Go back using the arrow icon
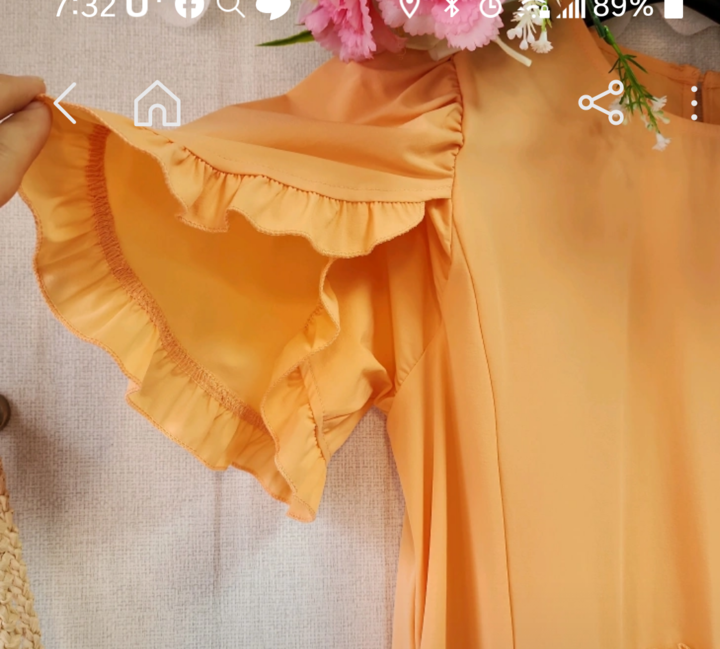This screenshot has width=720, height=649. pos(65,104)
